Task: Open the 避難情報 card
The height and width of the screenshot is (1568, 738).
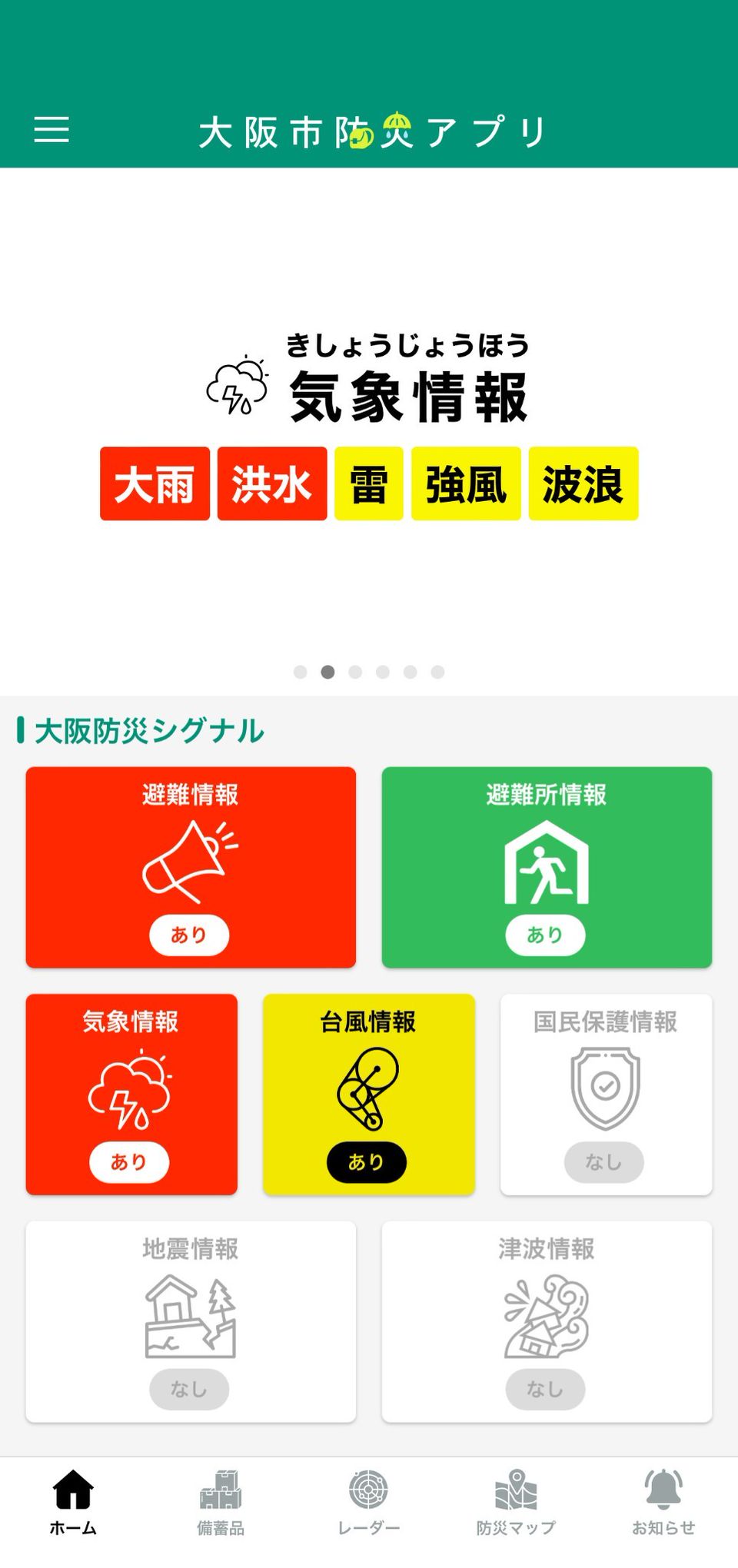Action: tap(191, 867)
